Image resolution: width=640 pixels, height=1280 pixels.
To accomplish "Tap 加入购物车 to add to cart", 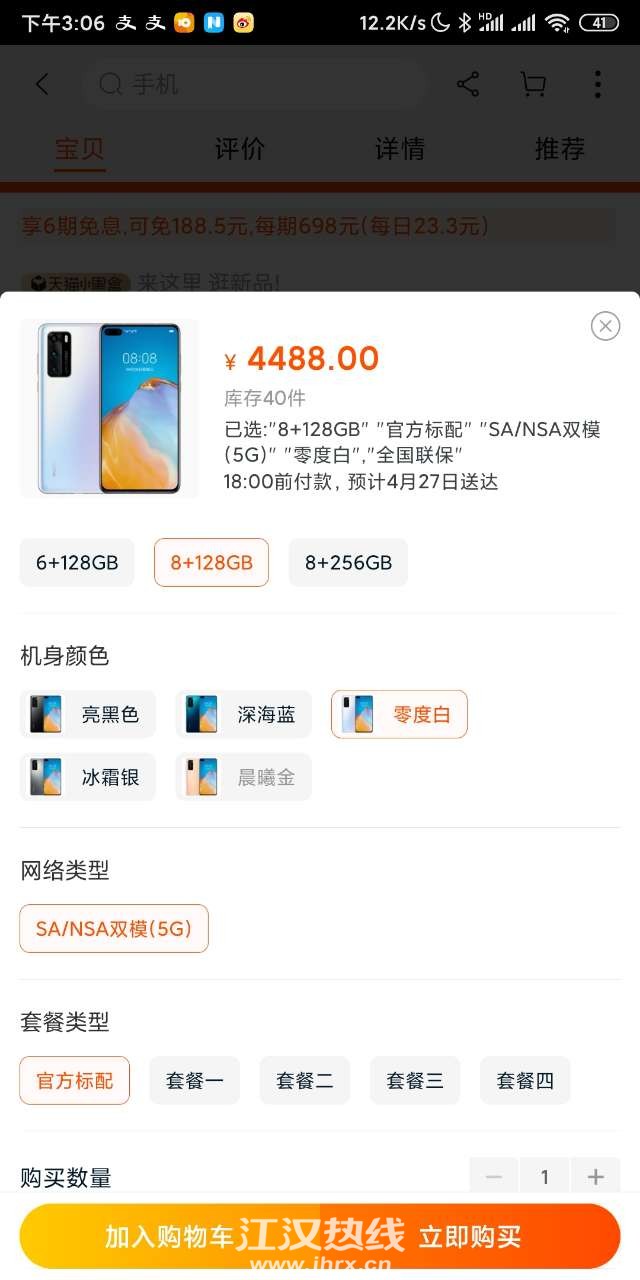I will coord(170,1236).
